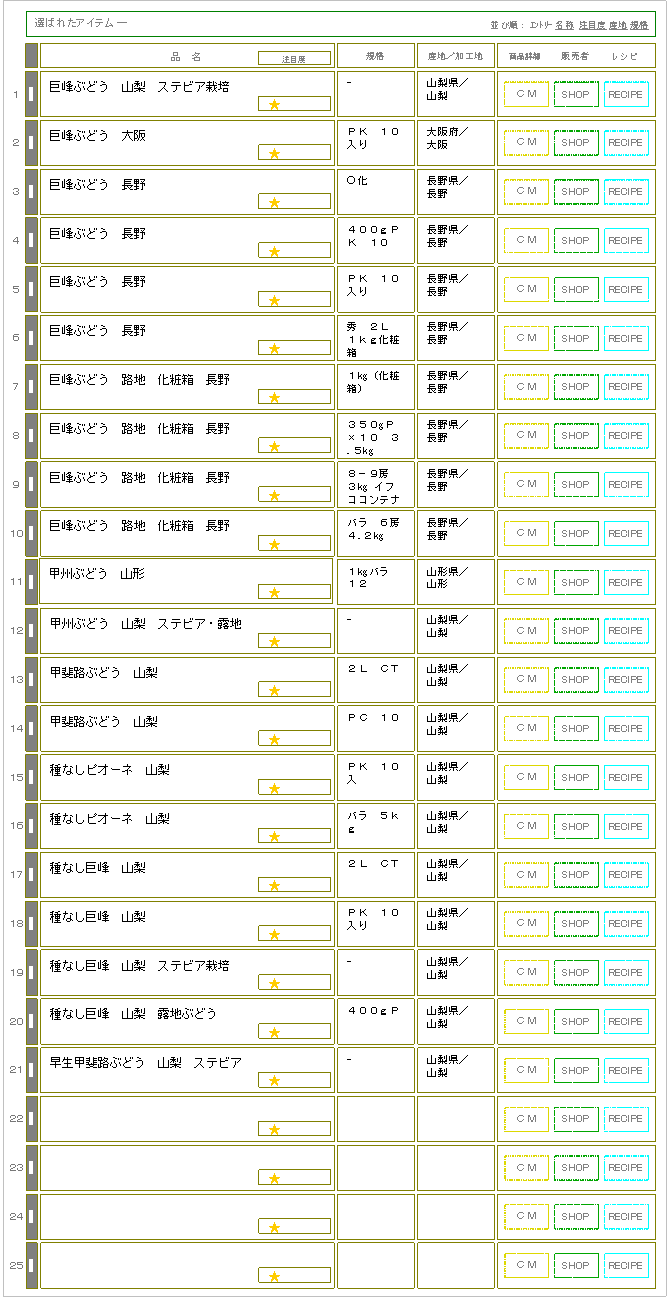
Task: View RECIPE for row 3 巨峰ぶどう 長野 ○化
Action: [626, 192]
